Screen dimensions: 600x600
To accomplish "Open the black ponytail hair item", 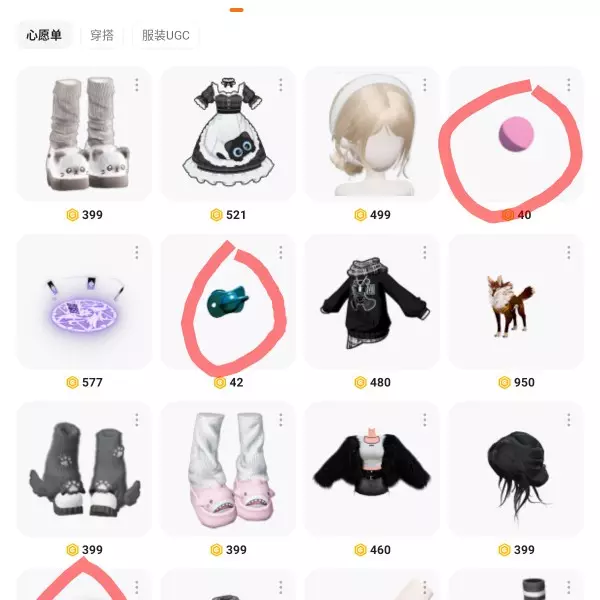I will pos(516,470).
